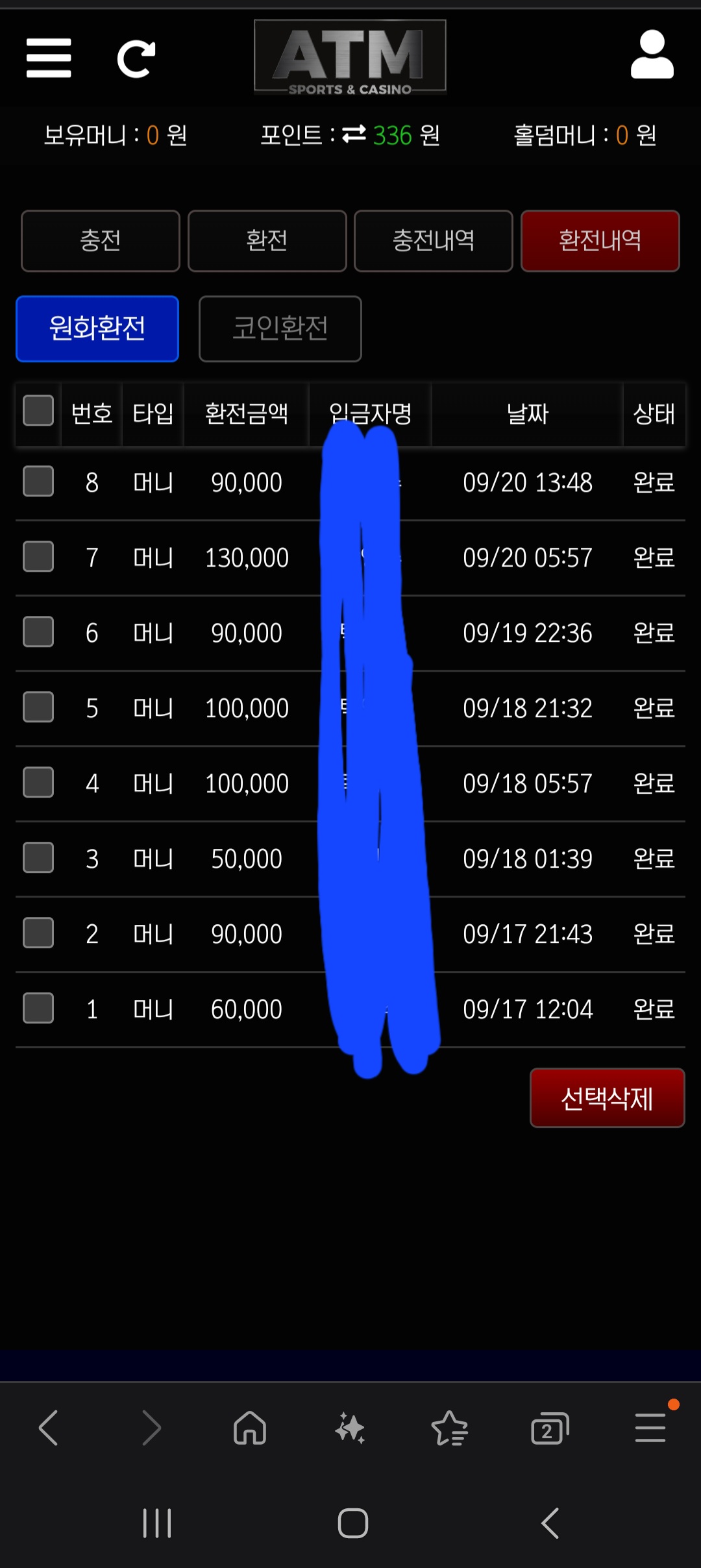Mark the checkbox on row number 5

(38, 707)
